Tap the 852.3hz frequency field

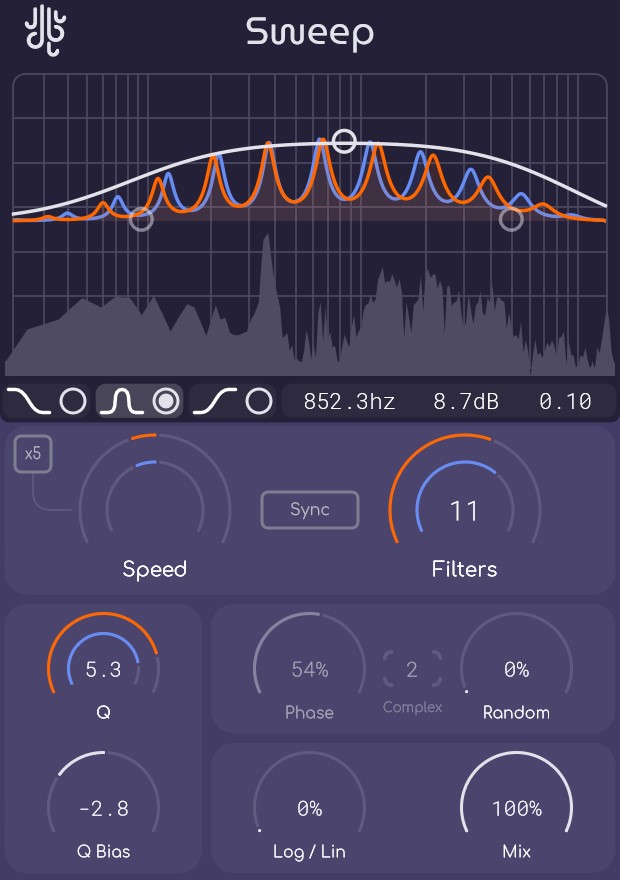click(x=349, y=402)
